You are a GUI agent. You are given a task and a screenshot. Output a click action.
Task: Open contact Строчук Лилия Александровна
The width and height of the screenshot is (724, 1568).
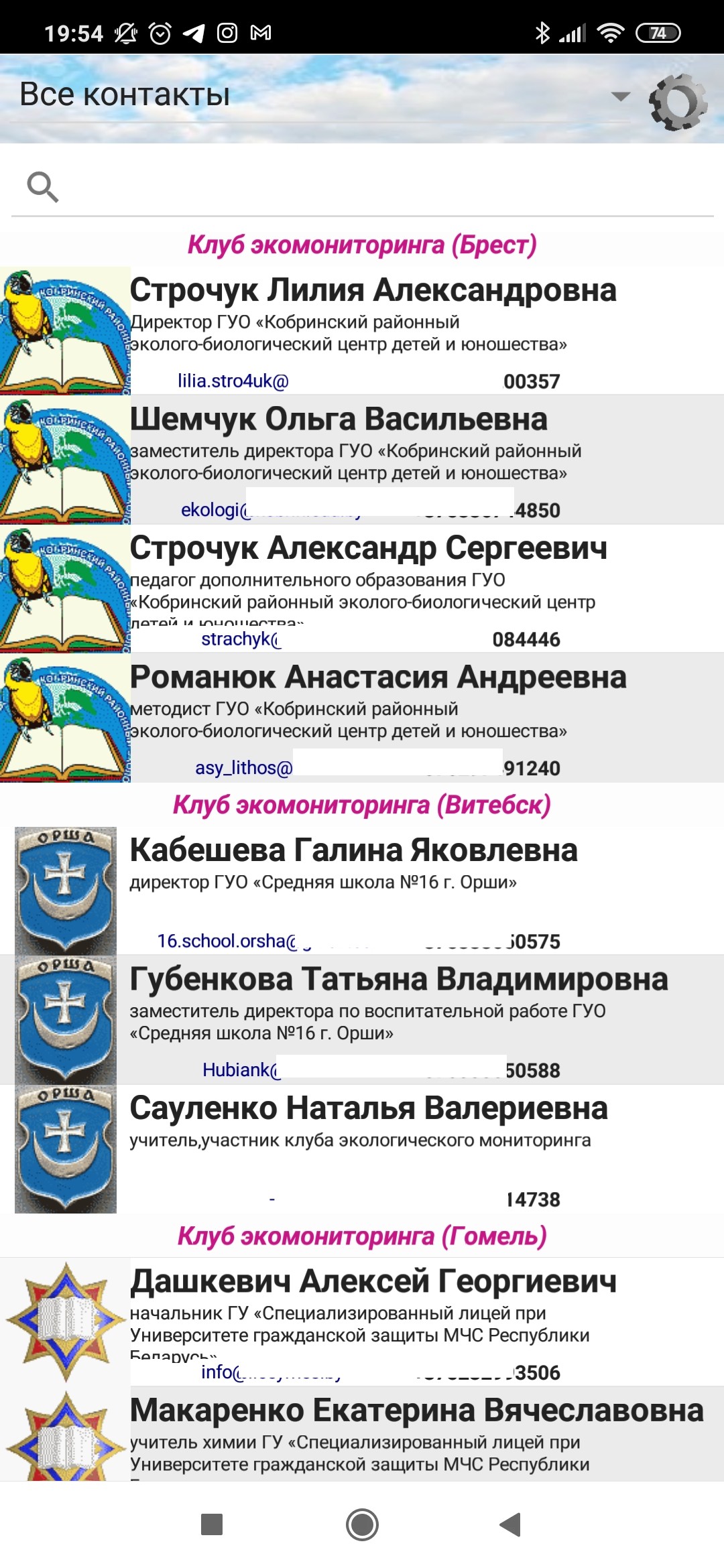(x=373, y=291)
